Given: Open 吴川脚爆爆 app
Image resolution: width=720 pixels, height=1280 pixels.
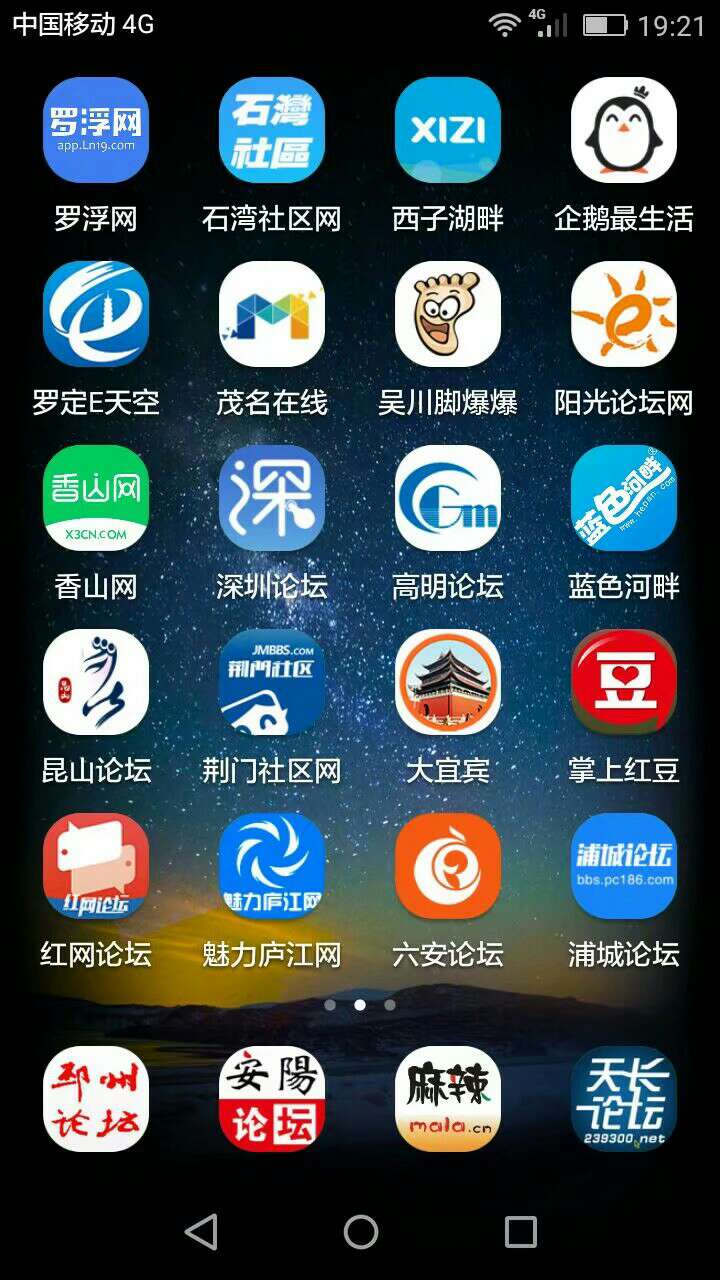Looking at the screenshot, I should tap(448, 314).
